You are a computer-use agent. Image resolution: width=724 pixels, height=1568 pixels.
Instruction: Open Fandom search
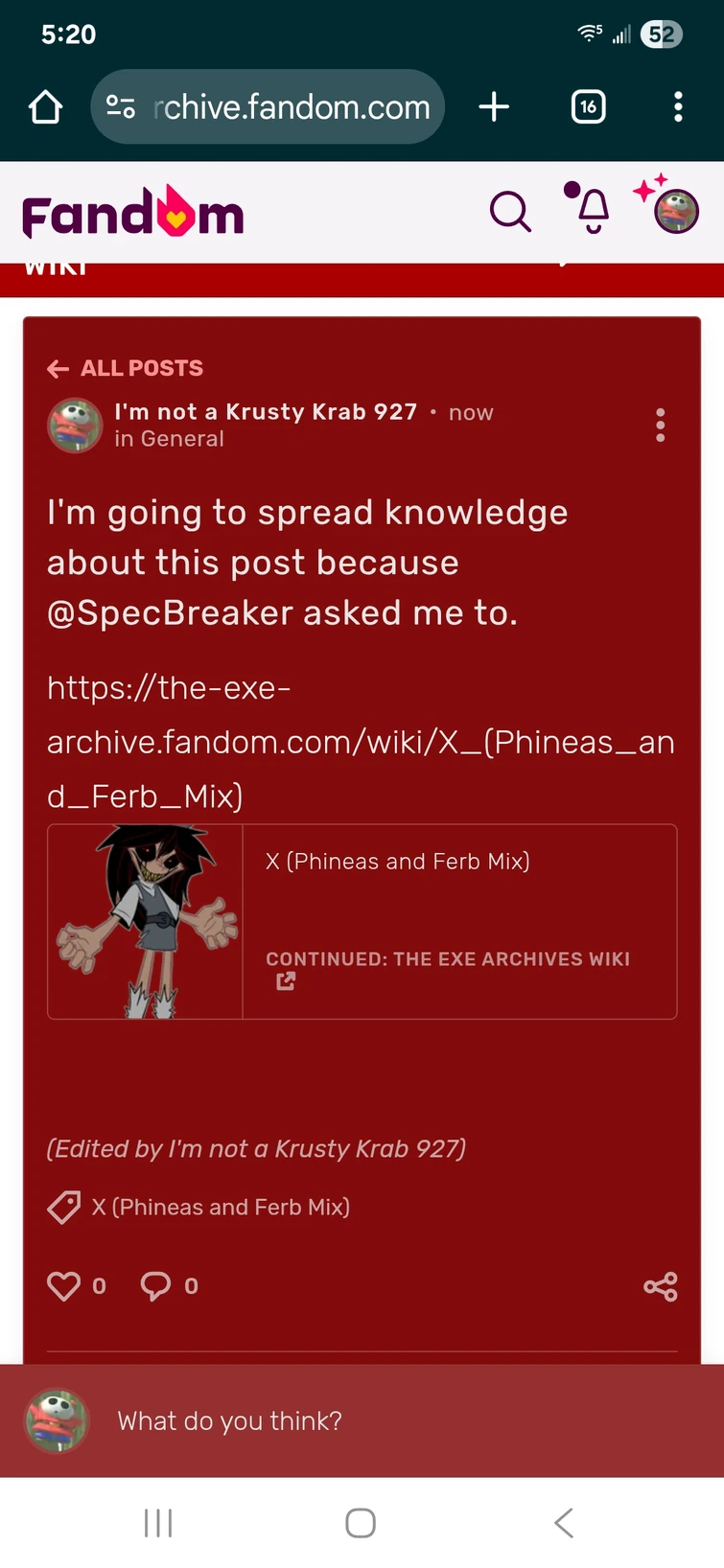510,212
